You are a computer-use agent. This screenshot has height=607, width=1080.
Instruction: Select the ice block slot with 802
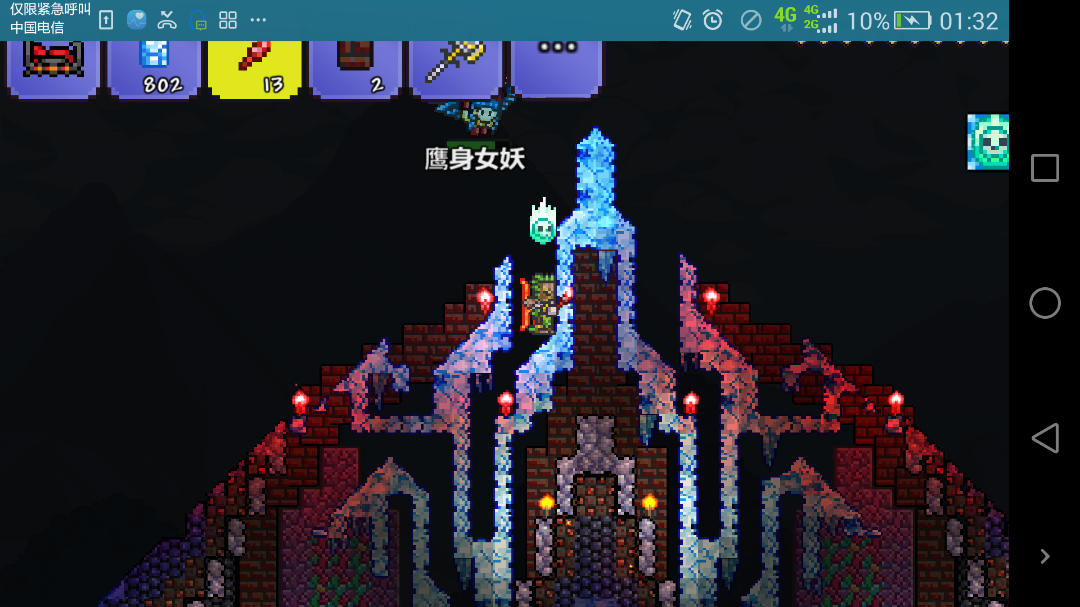tap(155, 66)
